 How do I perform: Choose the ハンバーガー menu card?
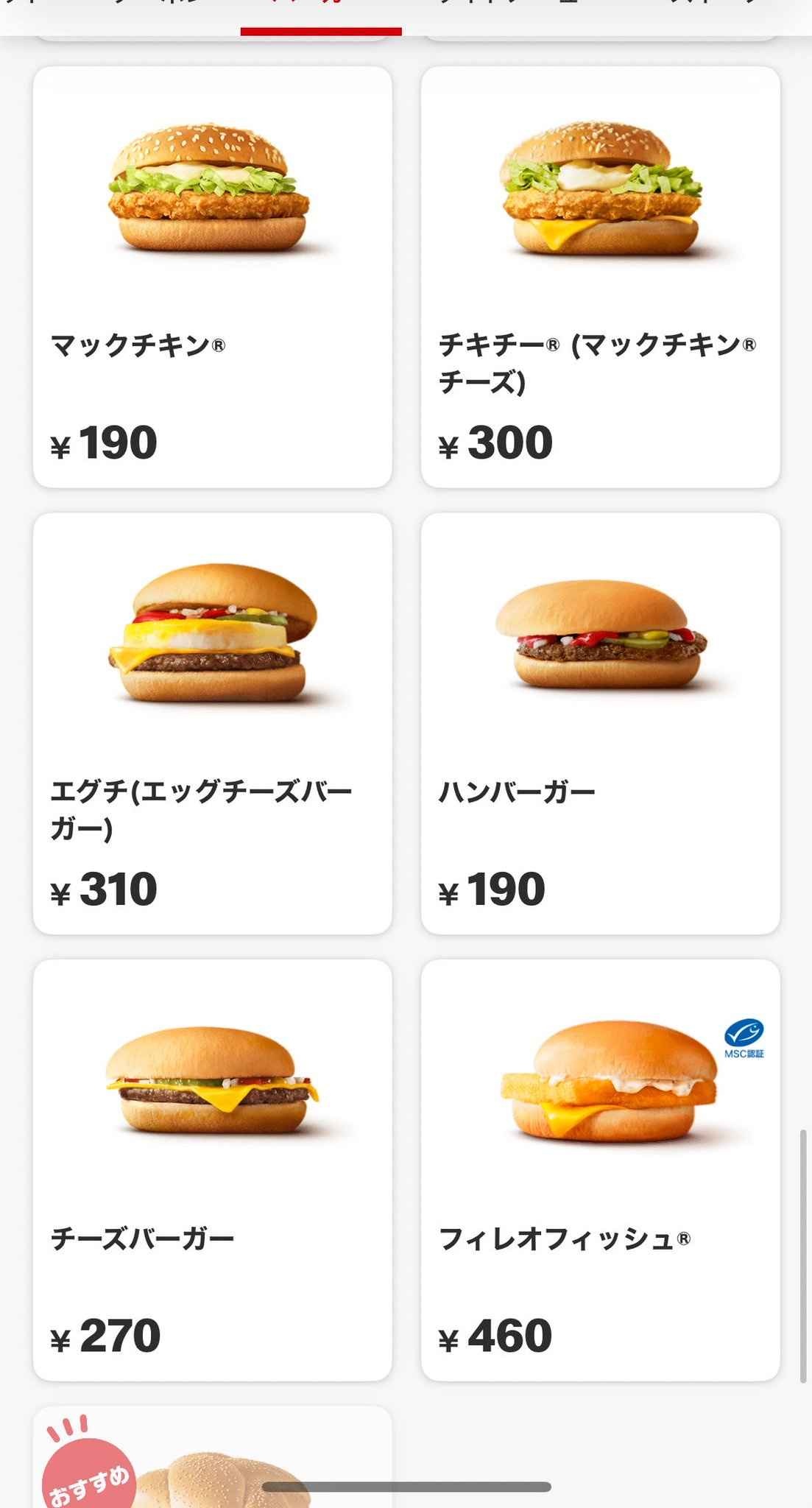[x=600, y=723]
